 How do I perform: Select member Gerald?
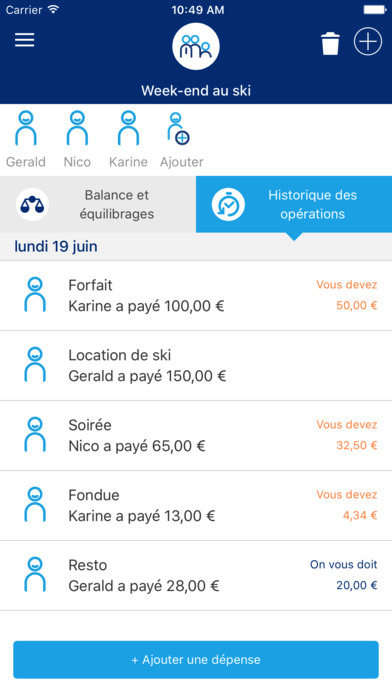pos(26,139)
